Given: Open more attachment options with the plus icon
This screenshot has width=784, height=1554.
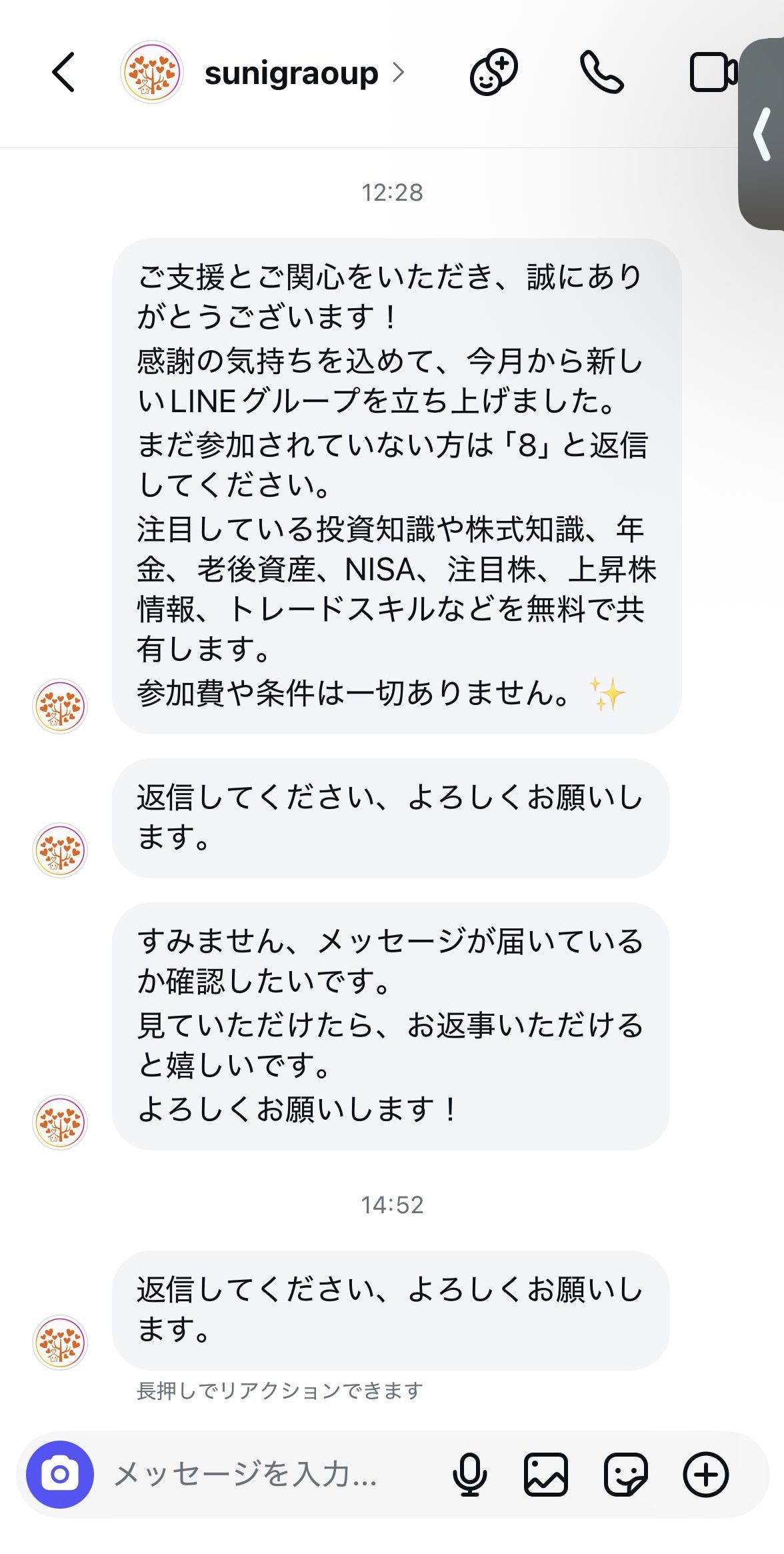Looking at the screenshot, I should click(x=705, y=1474).
